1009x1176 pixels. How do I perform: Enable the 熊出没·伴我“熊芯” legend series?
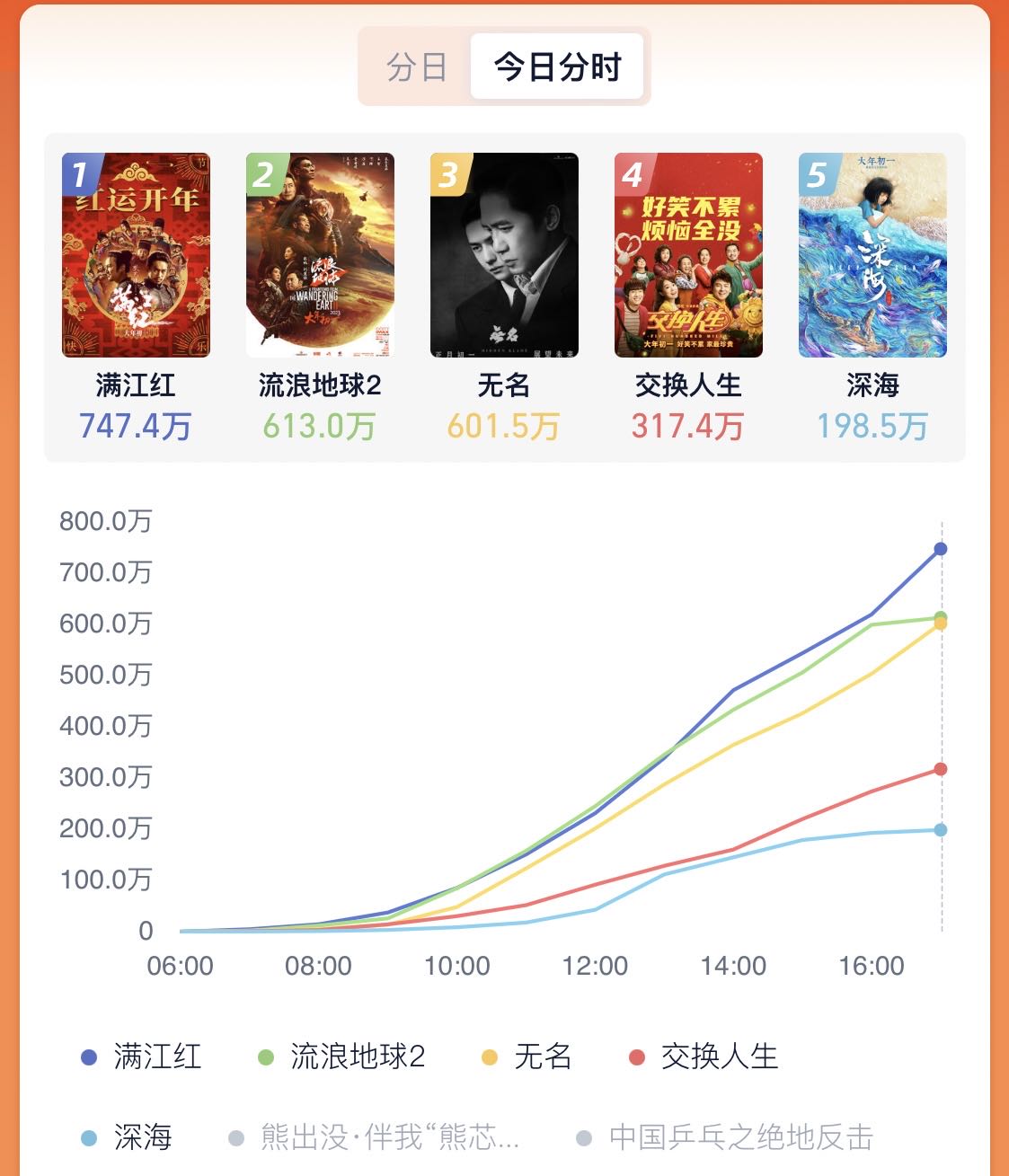click(x=376, y=1137)
